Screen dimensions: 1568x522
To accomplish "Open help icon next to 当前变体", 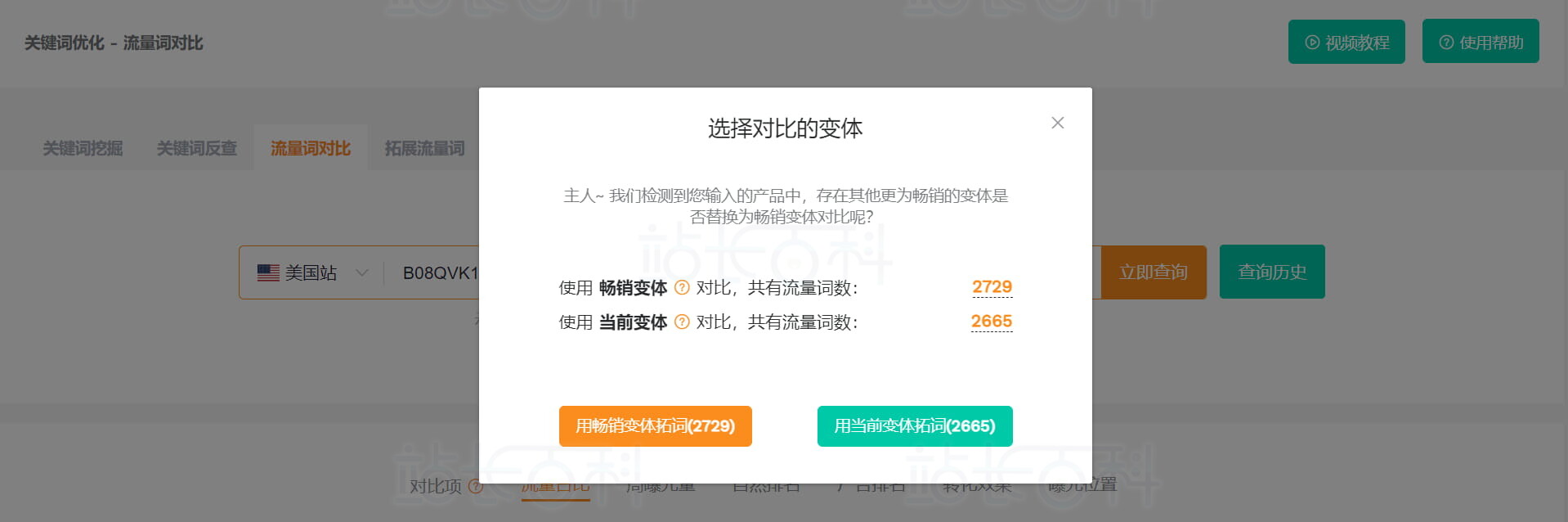I will point(682,322).
